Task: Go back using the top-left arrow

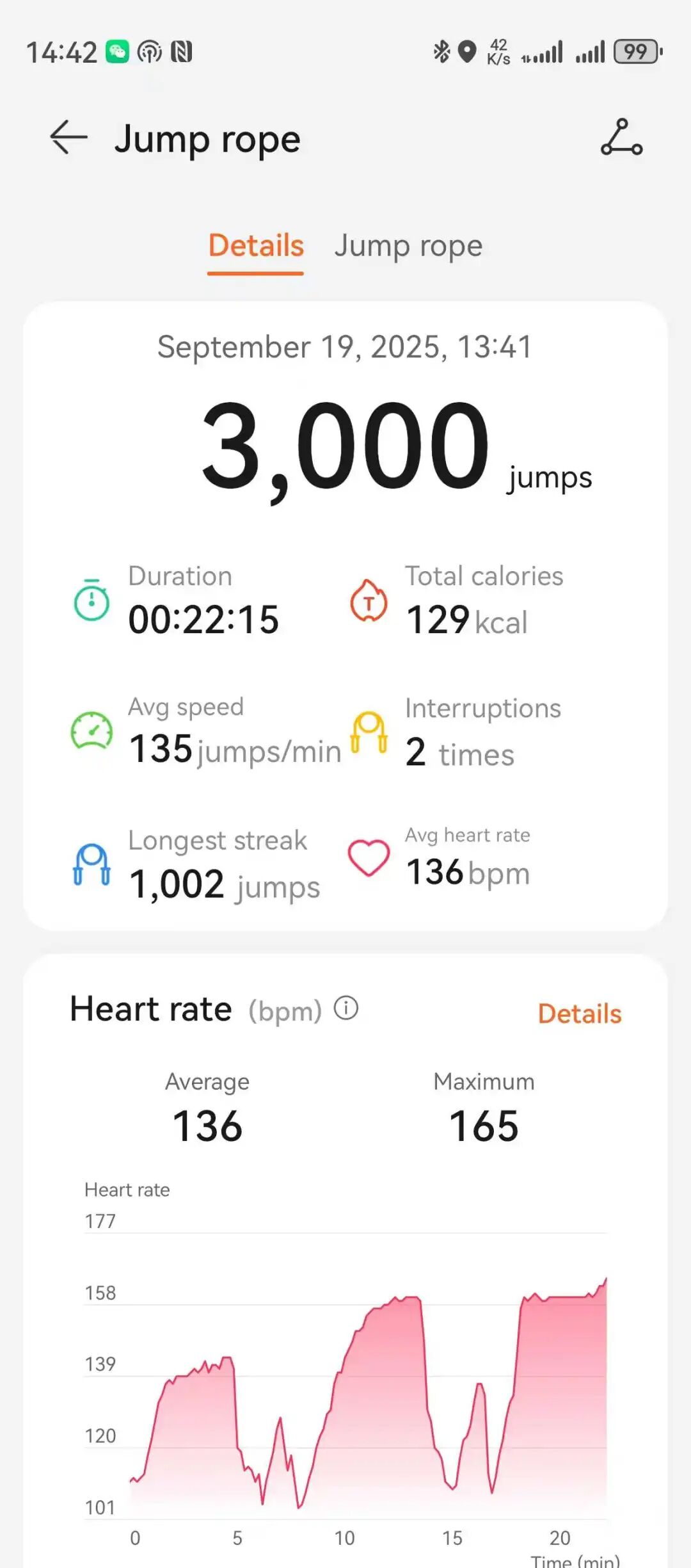Action: pos(68,137)
